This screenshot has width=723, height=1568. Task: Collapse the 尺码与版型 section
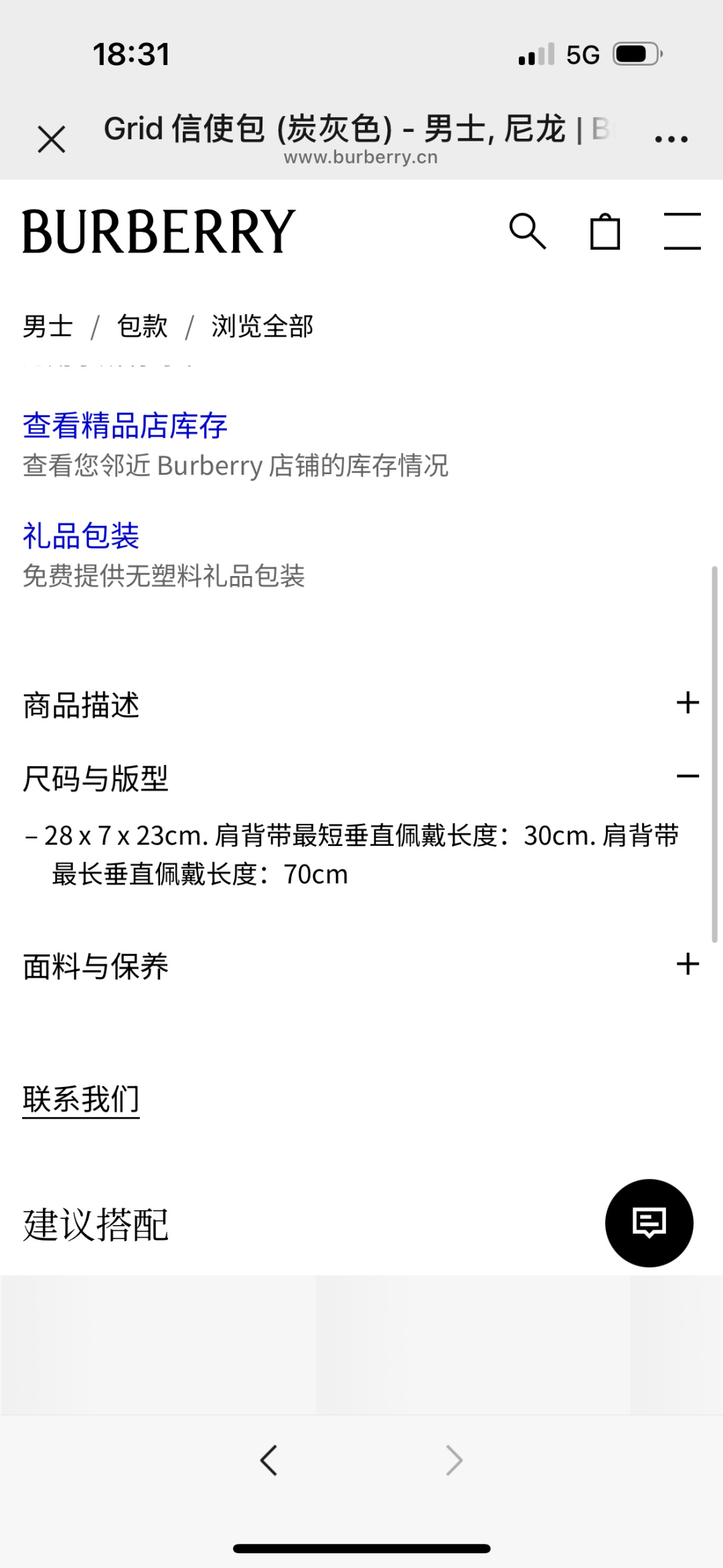(x=688, y=777)
